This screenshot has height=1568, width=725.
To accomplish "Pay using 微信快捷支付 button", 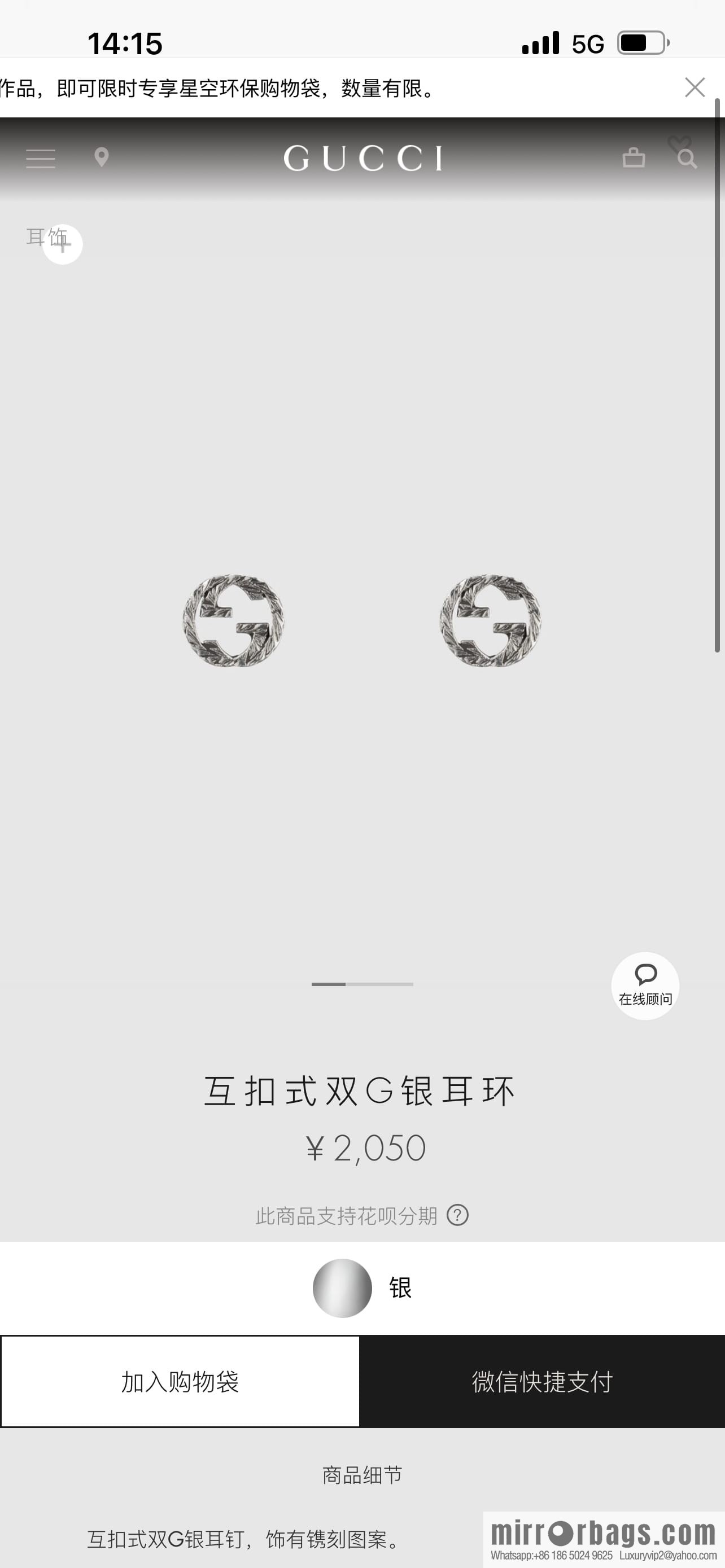I will (541, 1382).
